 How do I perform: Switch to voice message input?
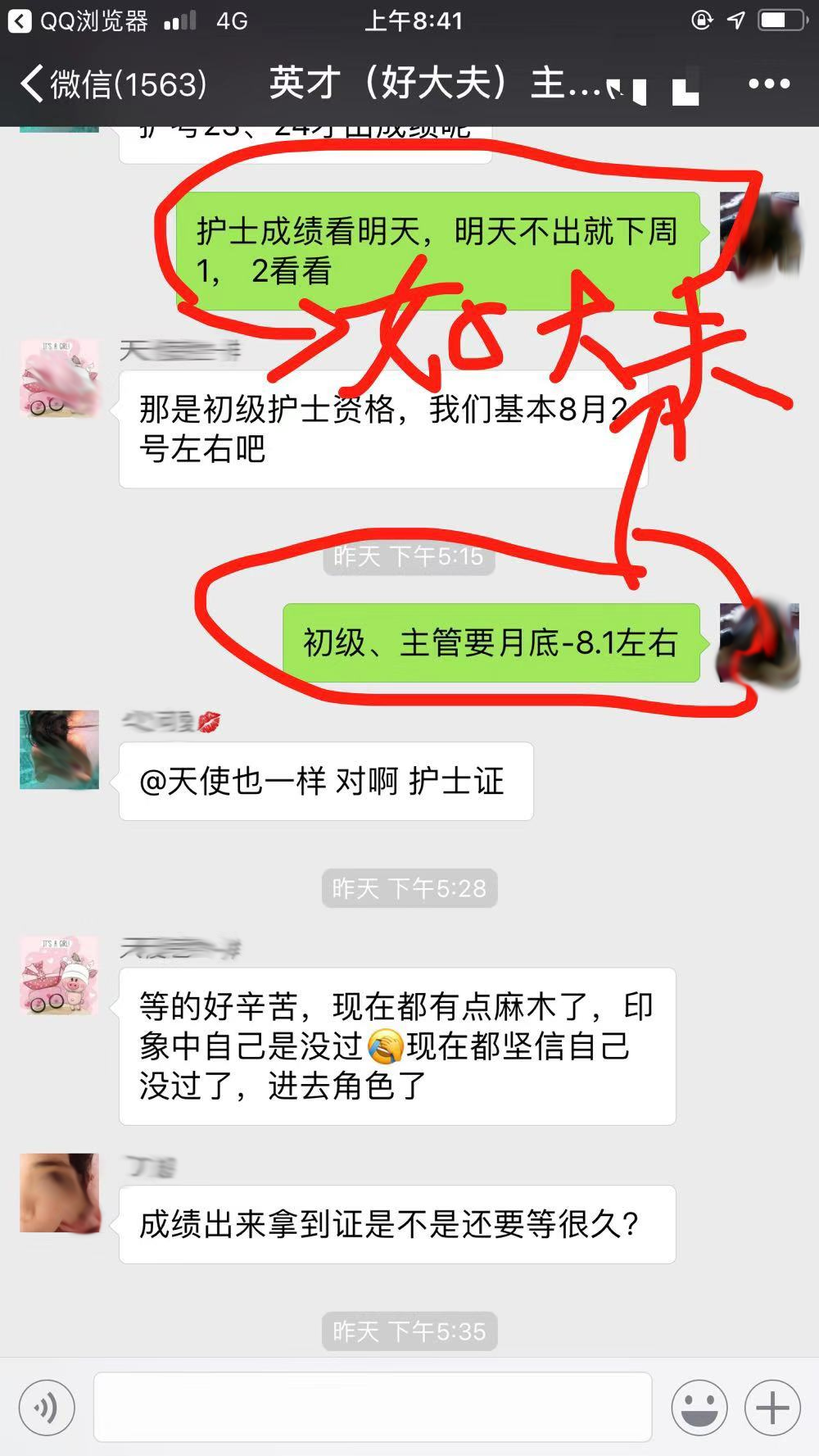point(47,1407)
